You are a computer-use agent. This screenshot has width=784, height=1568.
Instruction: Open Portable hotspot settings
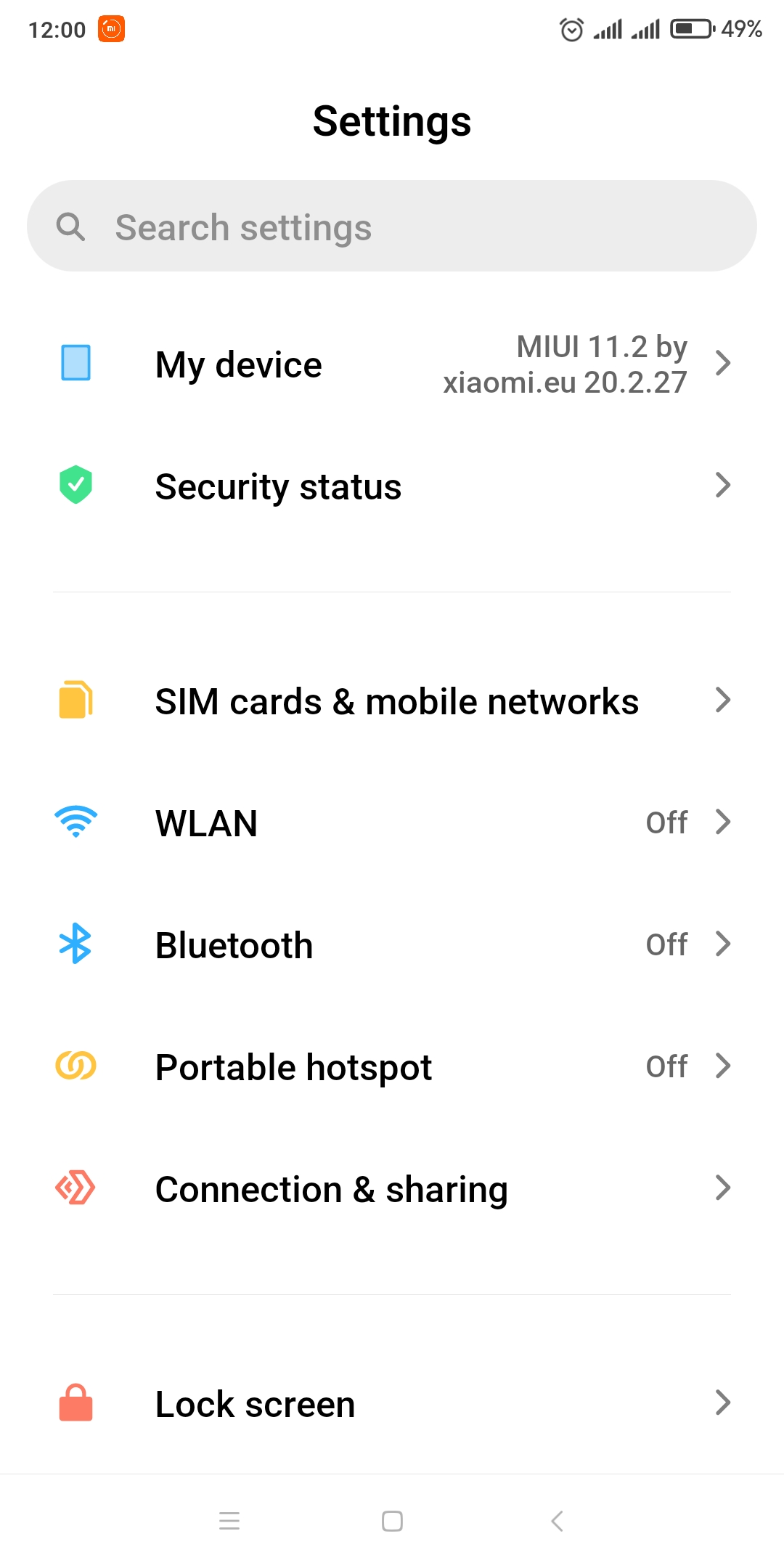(x=392, y=1066)
